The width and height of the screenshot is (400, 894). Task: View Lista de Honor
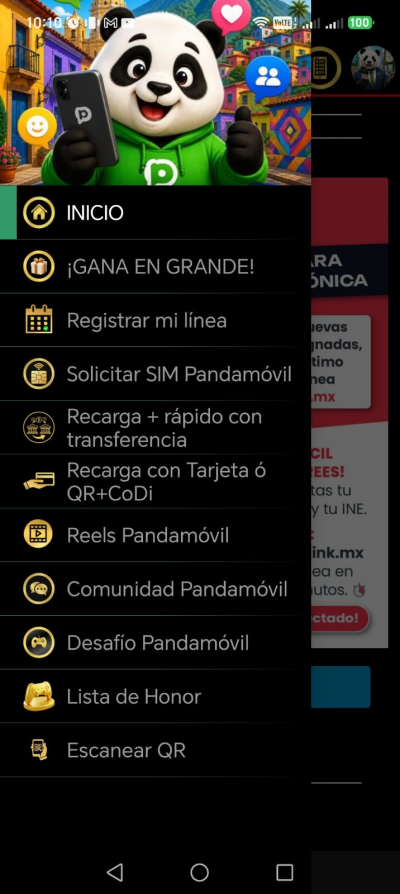point(156,696)
